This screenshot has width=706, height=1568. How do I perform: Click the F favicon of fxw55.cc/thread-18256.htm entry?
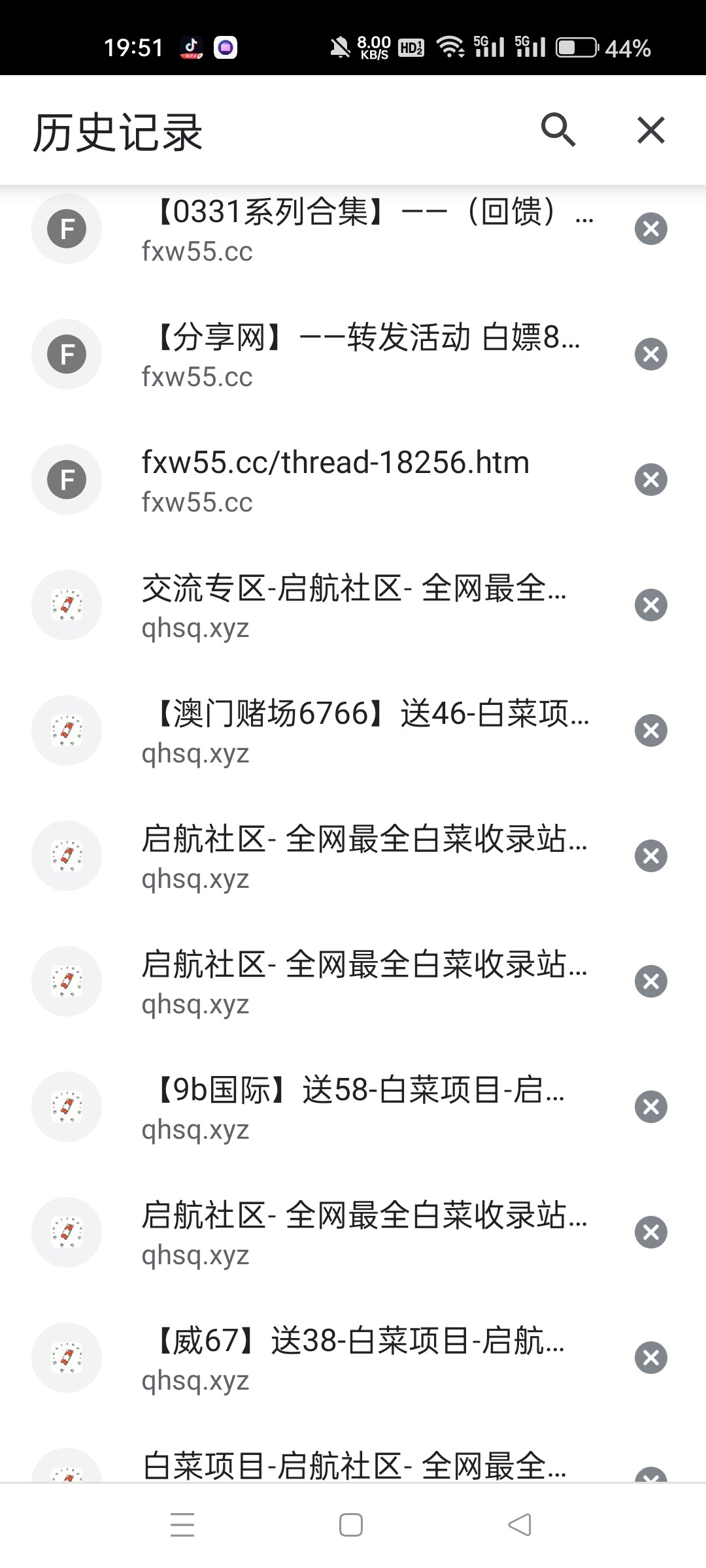click(66, 479)
